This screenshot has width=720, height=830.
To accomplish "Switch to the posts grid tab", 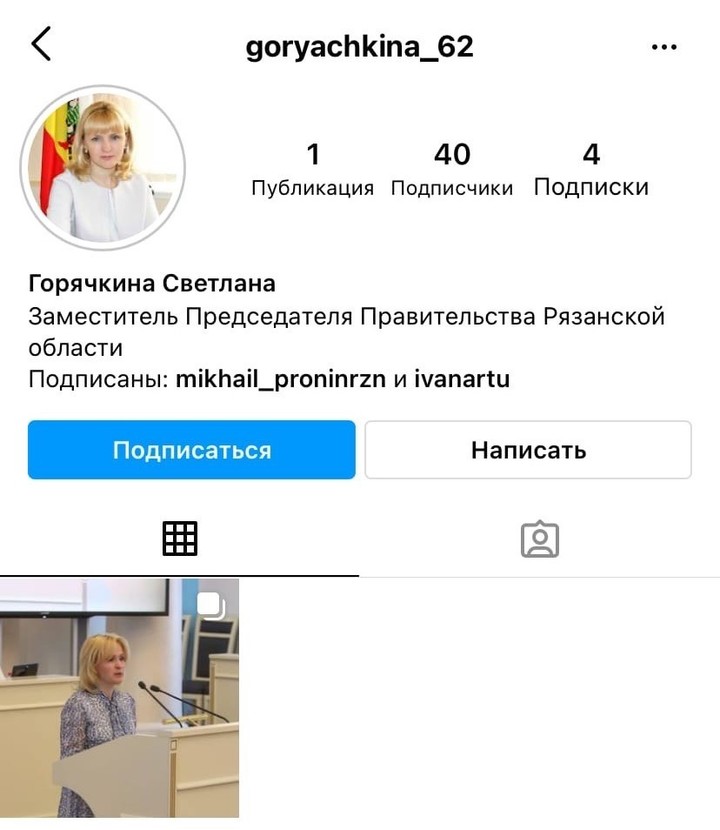I will (x=180, y=539).
